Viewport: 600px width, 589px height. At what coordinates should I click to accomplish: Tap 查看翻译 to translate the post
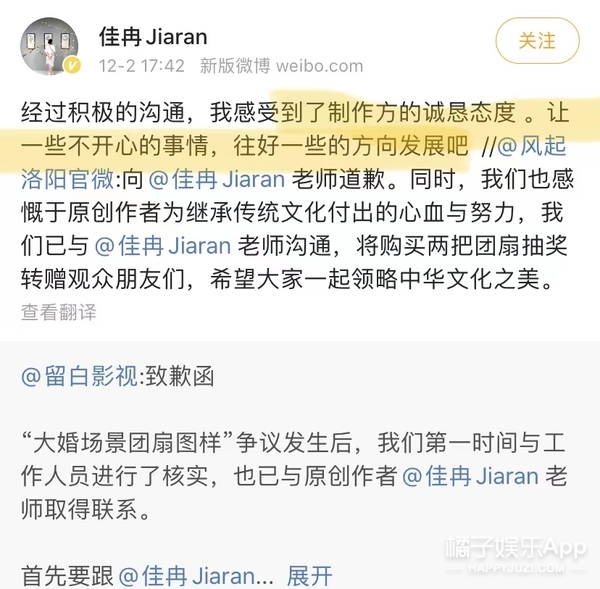click(59, 312)
